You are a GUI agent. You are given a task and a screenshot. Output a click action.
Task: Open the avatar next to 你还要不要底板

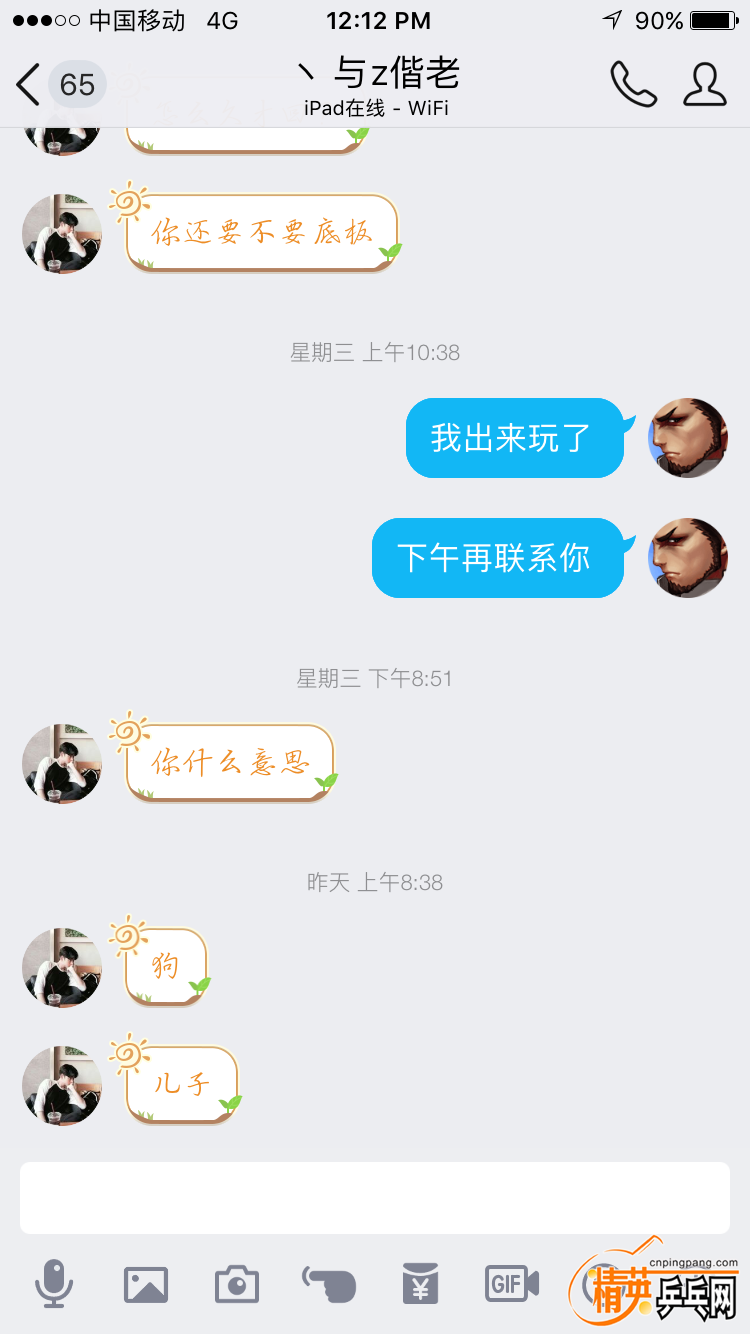[62, 234]
